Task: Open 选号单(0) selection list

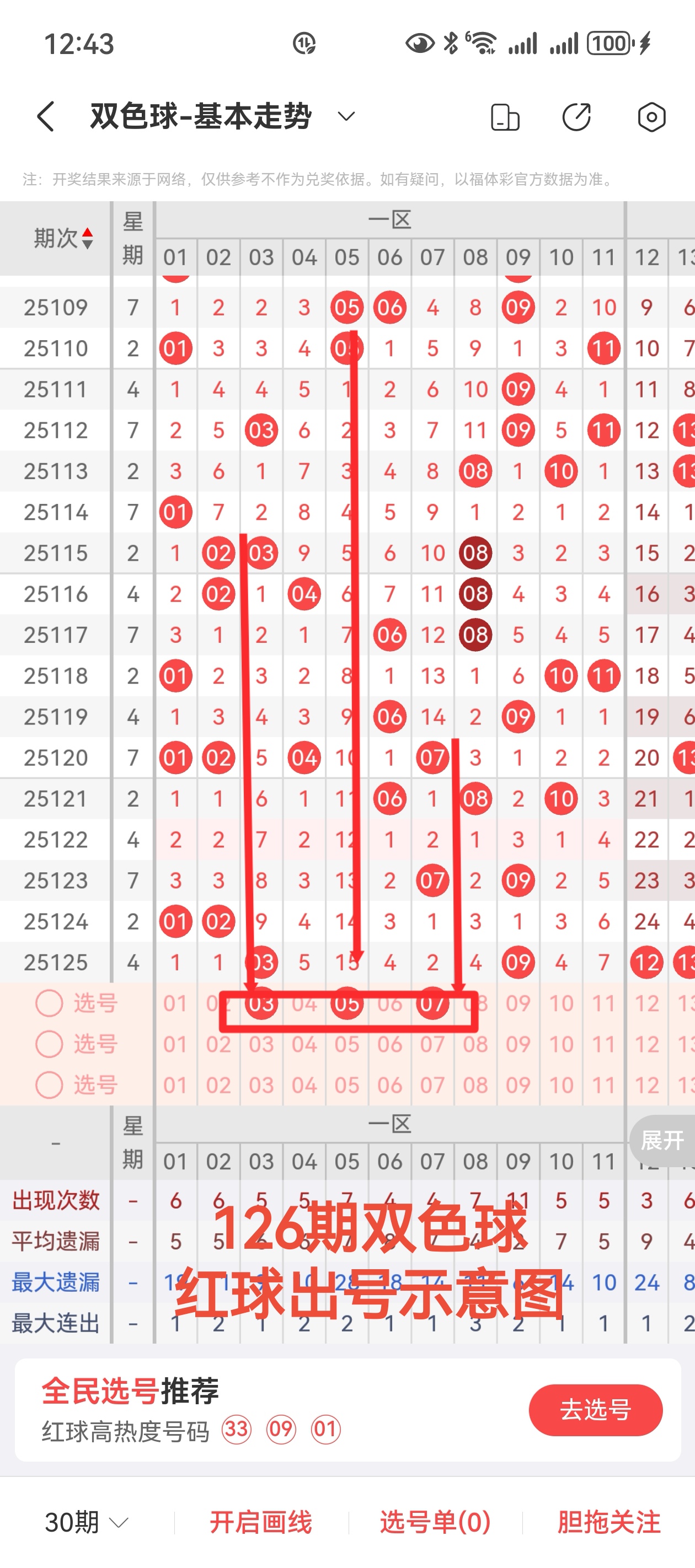Action: click(x=435, y=1522)
